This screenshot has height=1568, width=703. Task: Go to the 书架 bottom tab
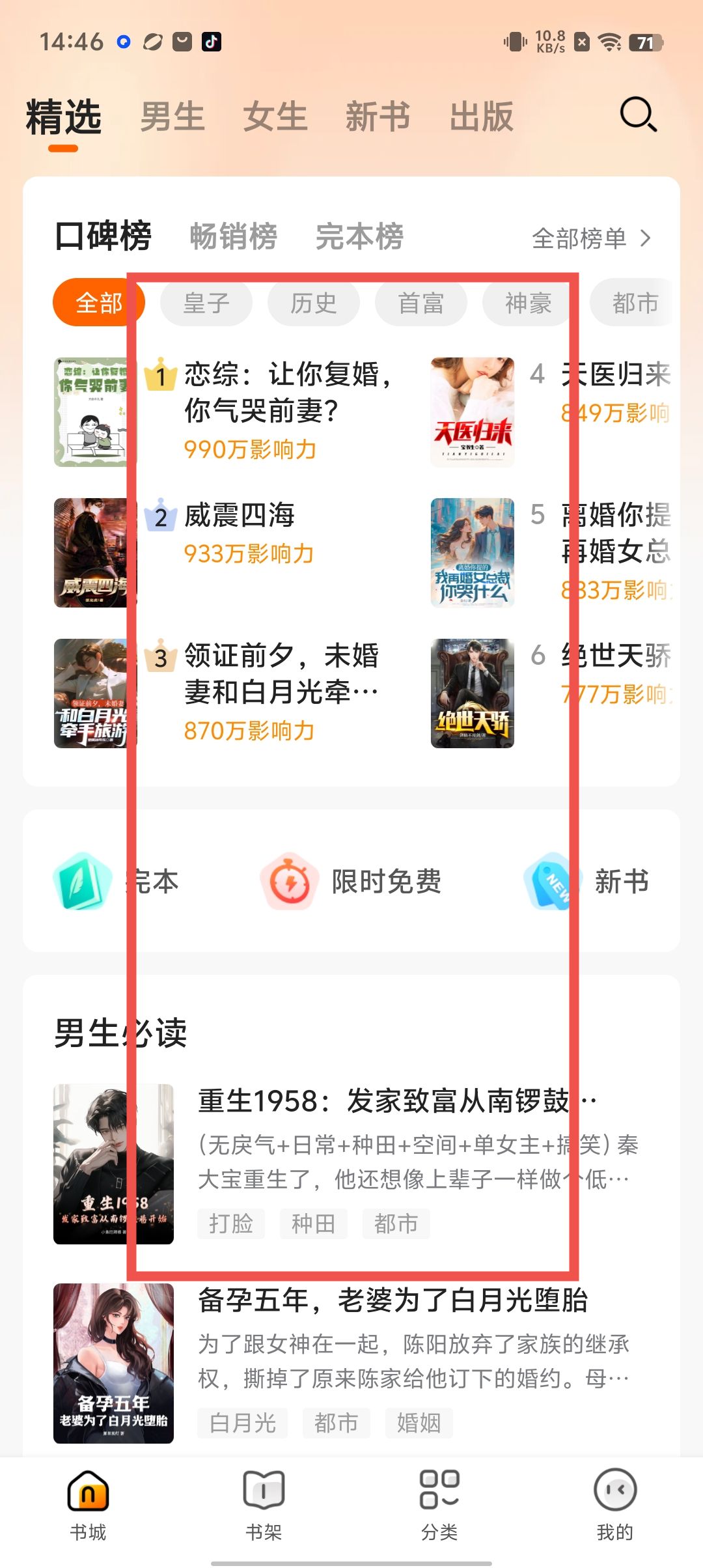tap(264, 1504)
